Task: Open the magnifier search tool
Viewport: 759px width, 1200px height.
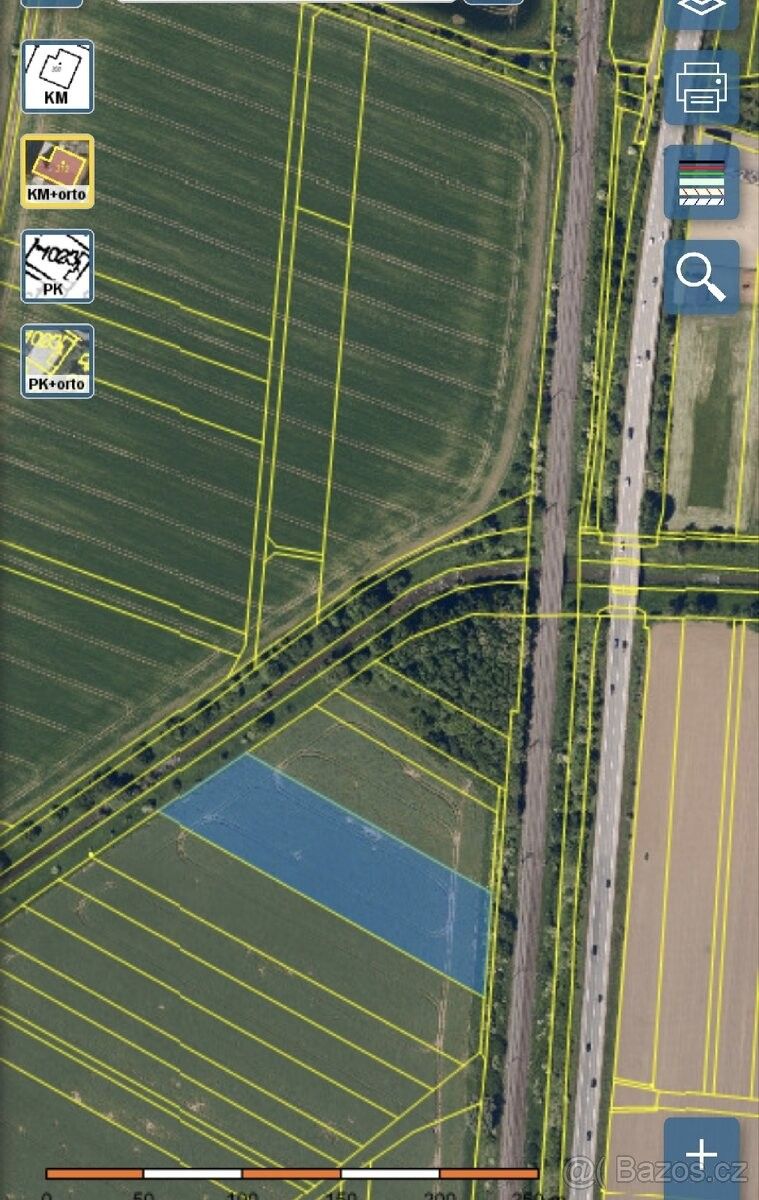Action: [701, 277]
